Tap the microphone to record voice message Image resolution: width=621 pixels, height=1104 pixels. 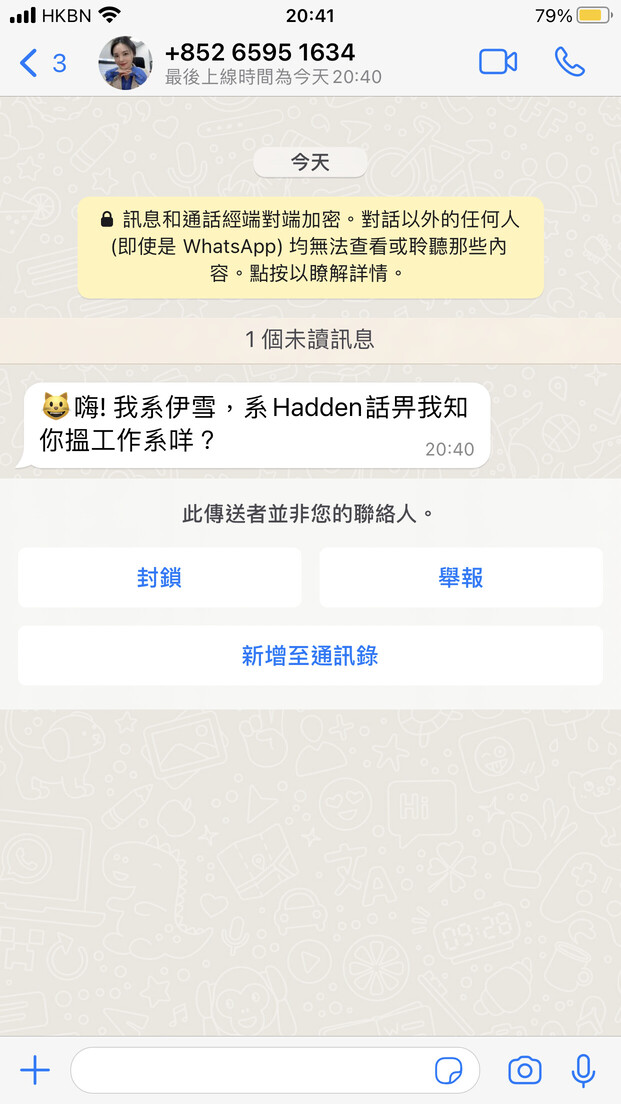tap(583, 1071)
